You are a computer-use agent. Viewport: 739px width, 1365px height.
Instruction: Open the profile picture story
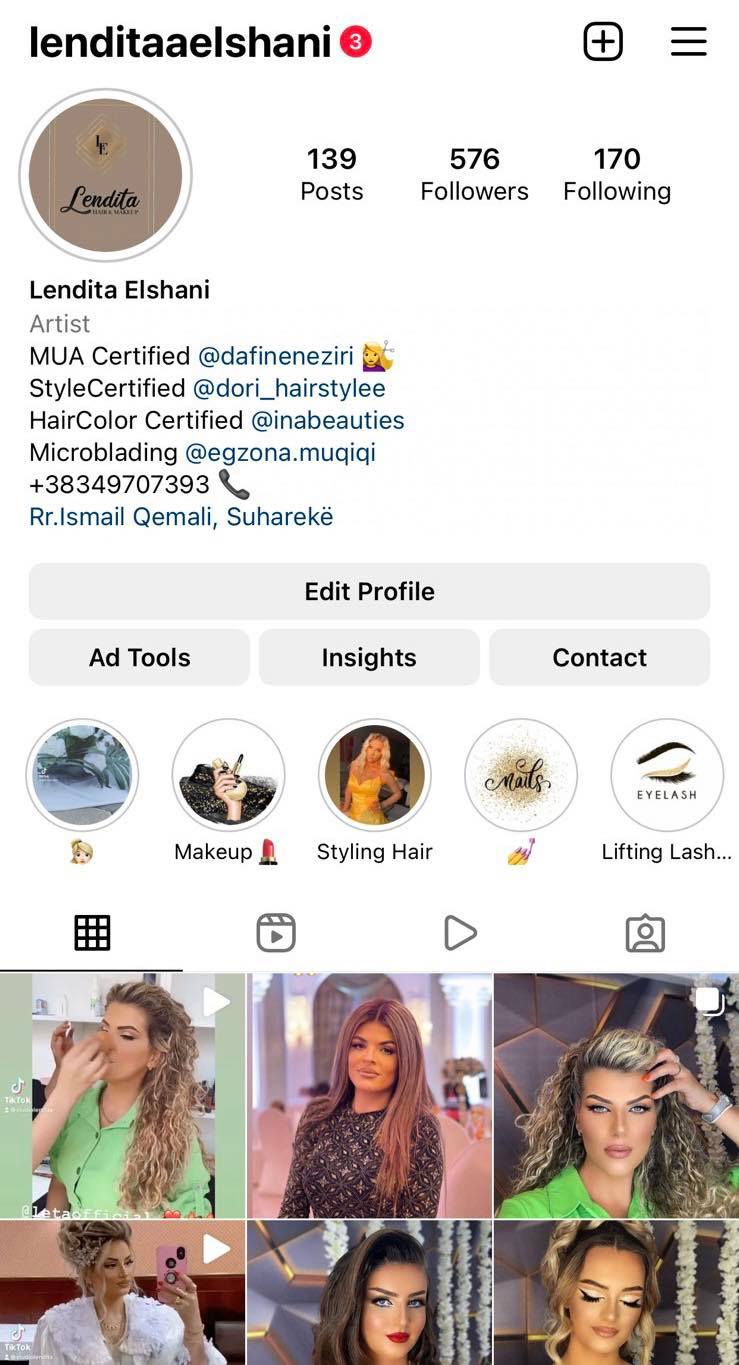click(105, 175)
